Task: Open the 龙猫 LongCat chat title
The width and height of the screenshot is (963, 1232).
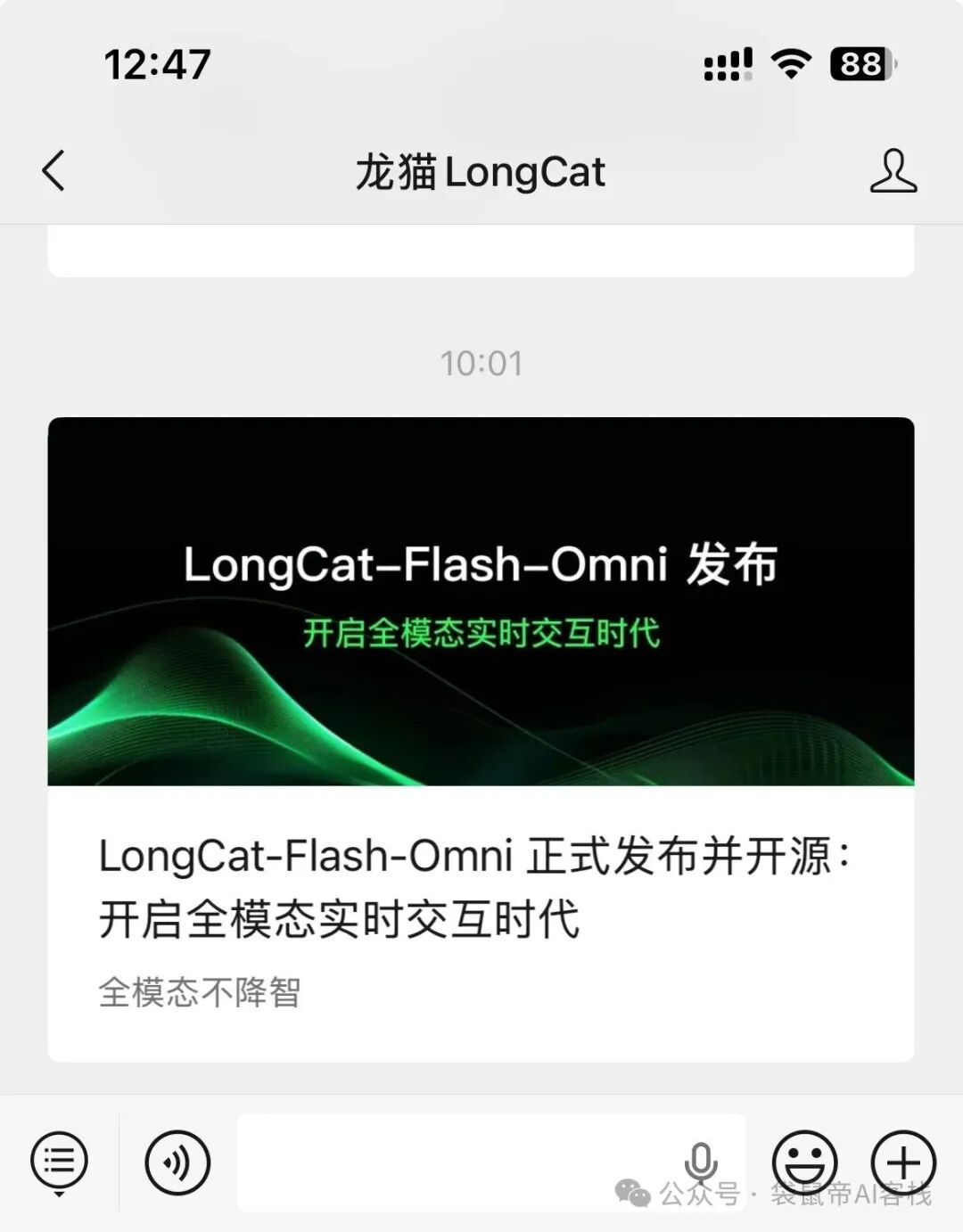Action: [x=481, y=171]
